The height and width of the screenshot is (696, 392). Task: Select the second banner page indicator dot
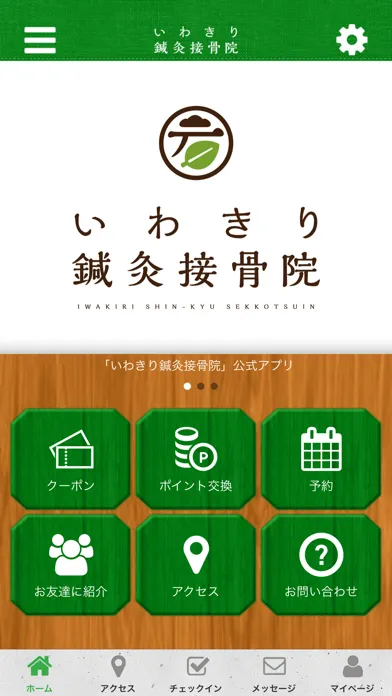click(201, 386)
